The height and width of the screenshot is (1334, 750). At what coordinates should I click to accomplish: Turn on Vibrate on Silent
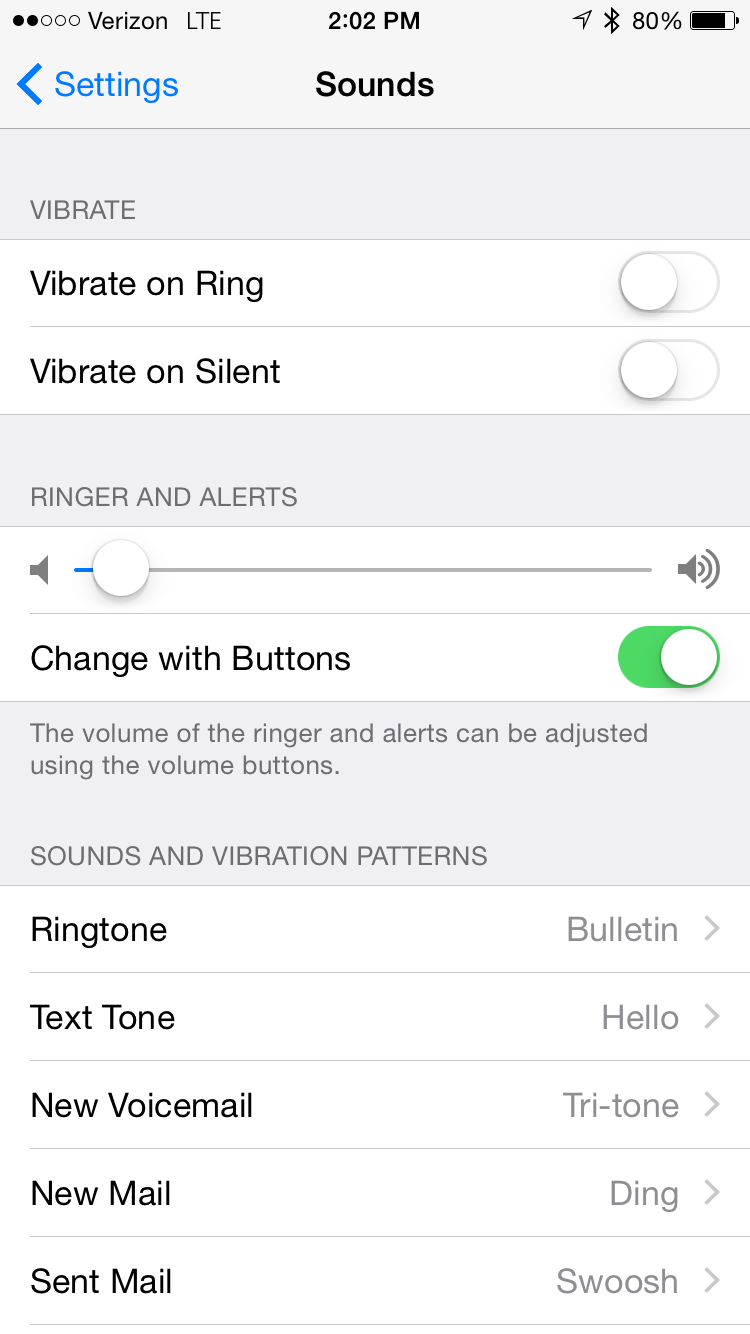[x=668, y=371]
